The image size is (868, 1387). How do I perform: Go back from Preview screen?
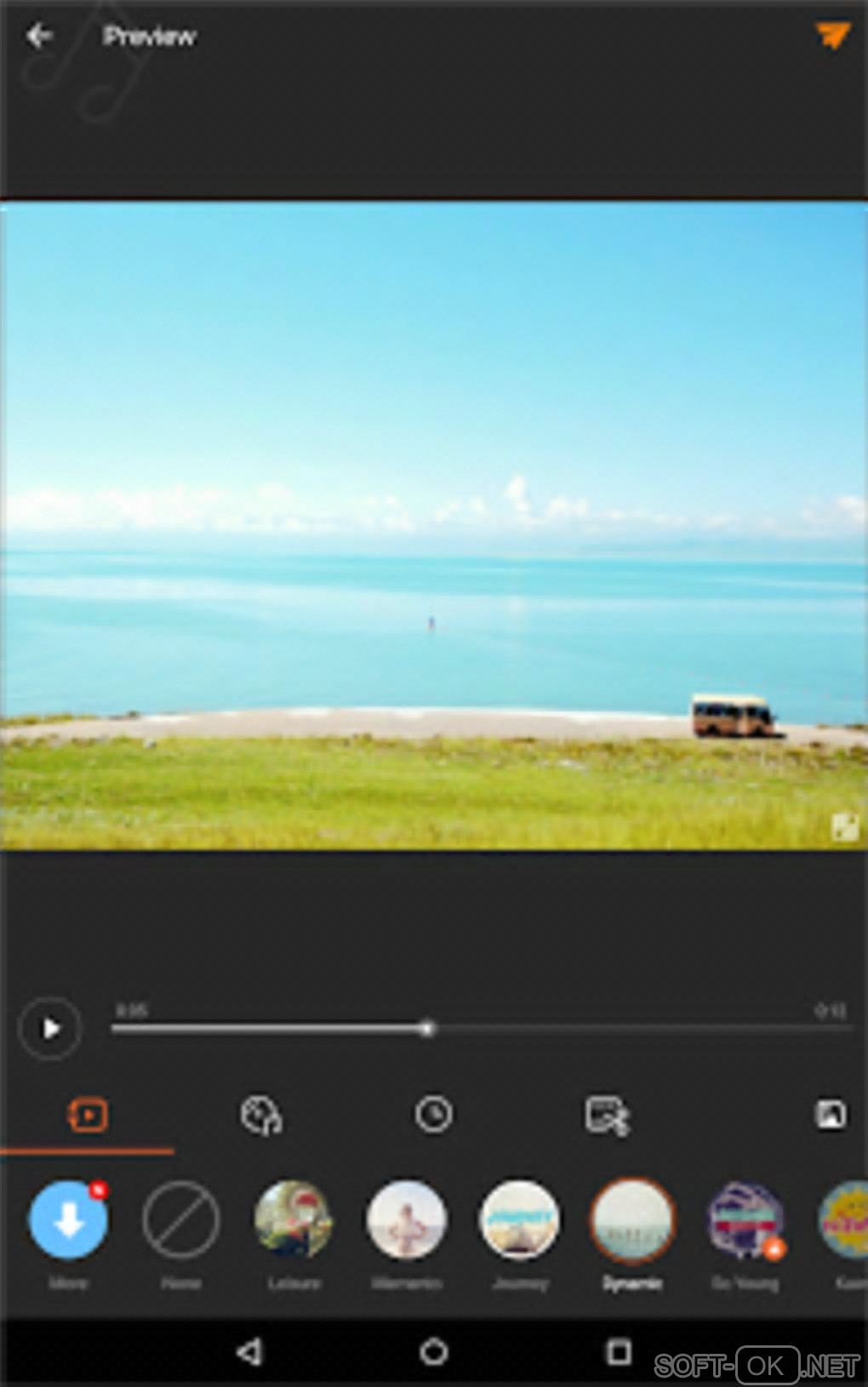(38, 36)
